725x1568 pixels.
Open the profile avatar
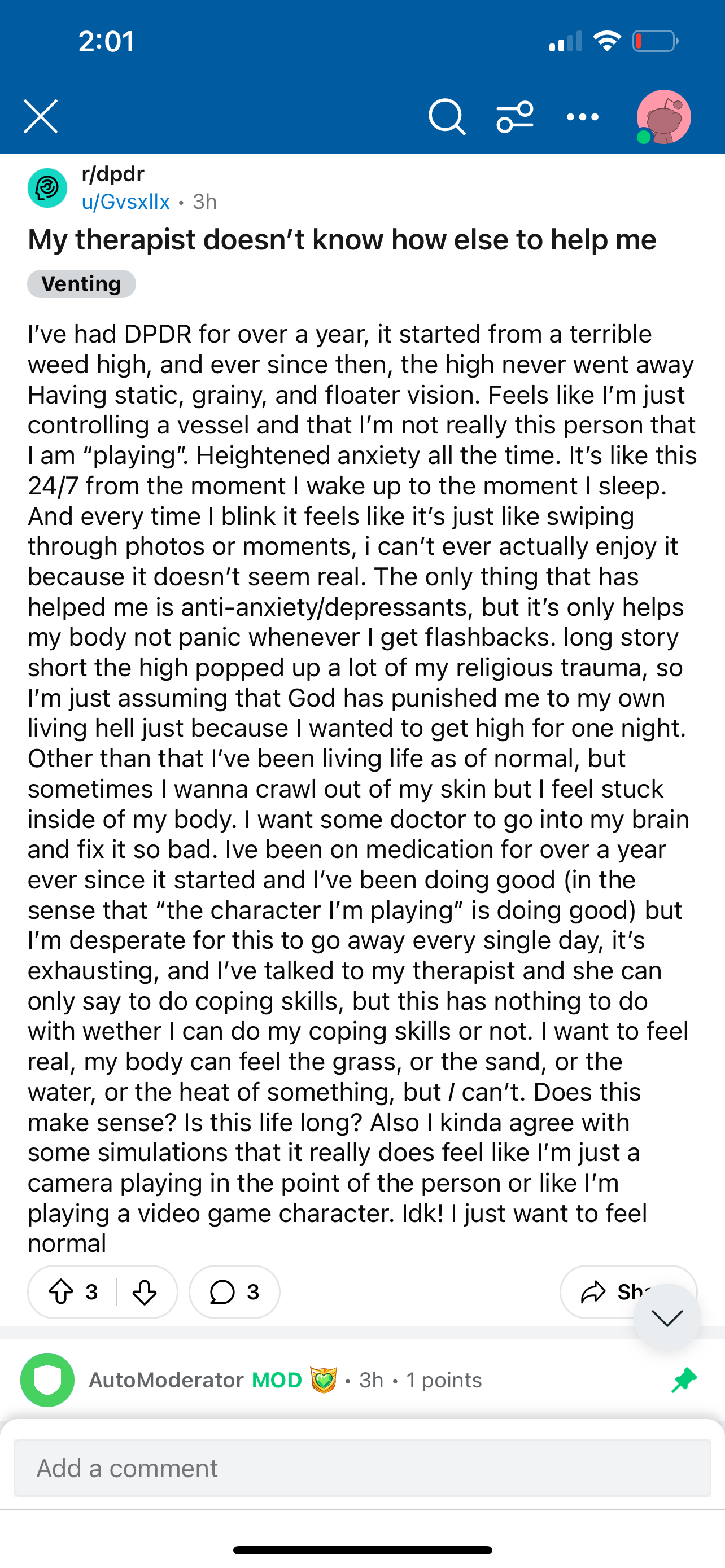[663, 117]
